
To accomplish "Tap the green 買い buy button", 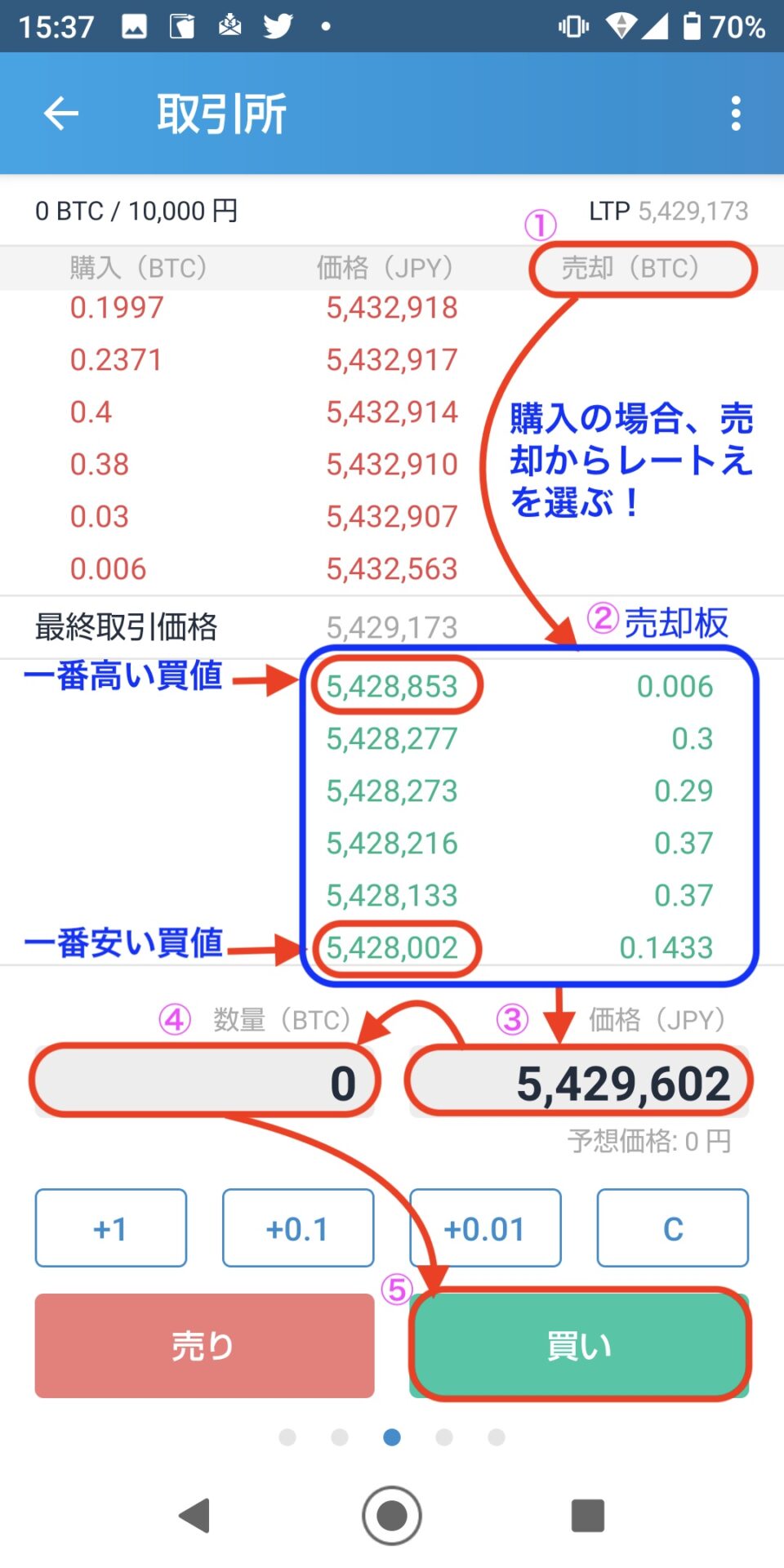I will (x=579, y=1346).
